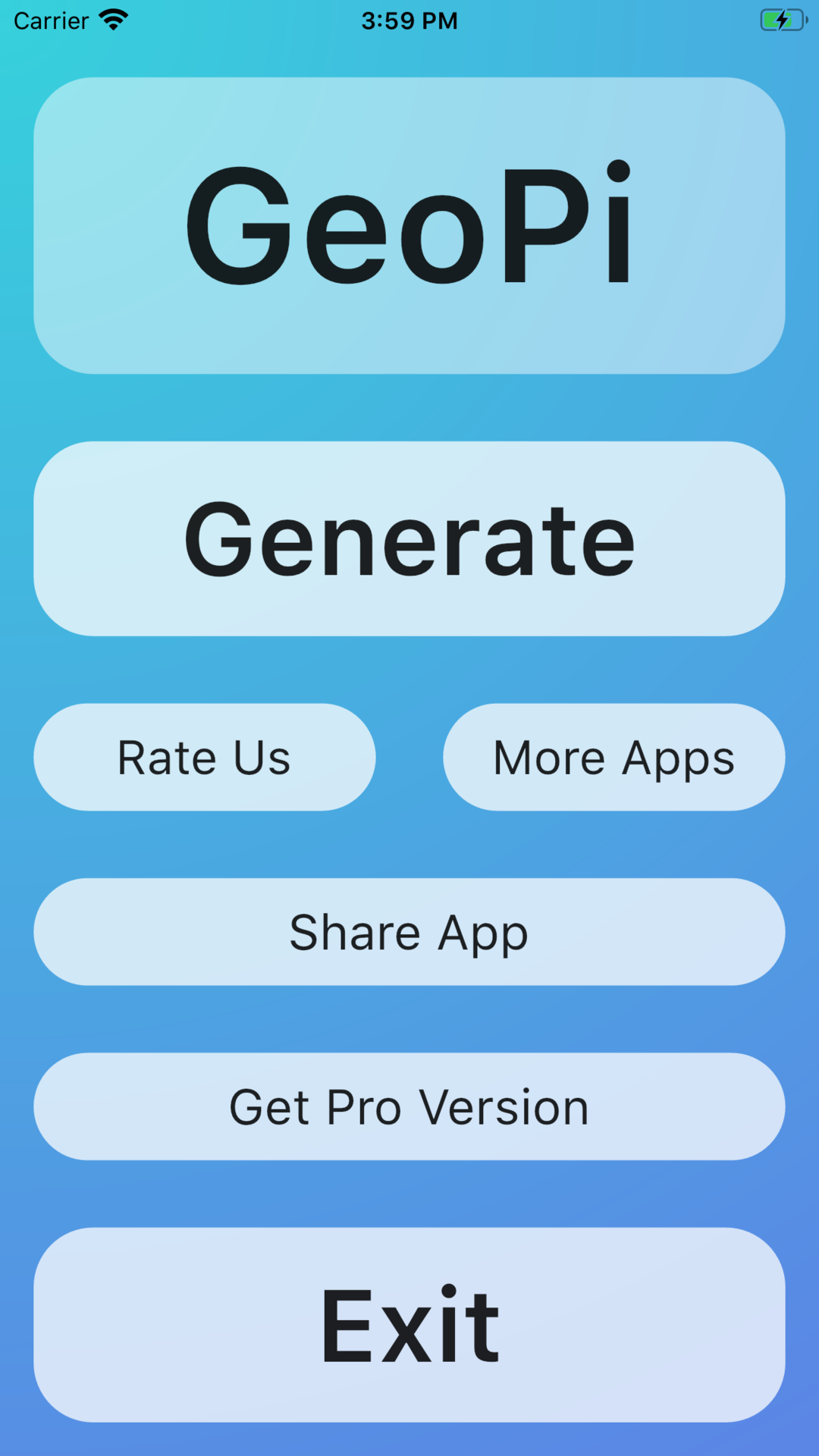Share the app with Share App
The image size is (819, 1456).
pos(409,932)
